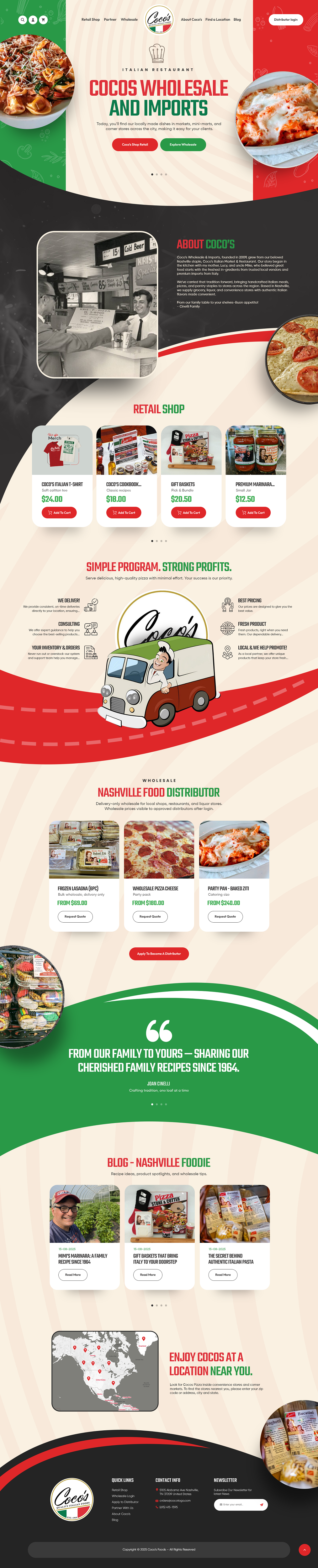
Task: Go to Retail Shop nav link
Action: (x=91, y=19)
